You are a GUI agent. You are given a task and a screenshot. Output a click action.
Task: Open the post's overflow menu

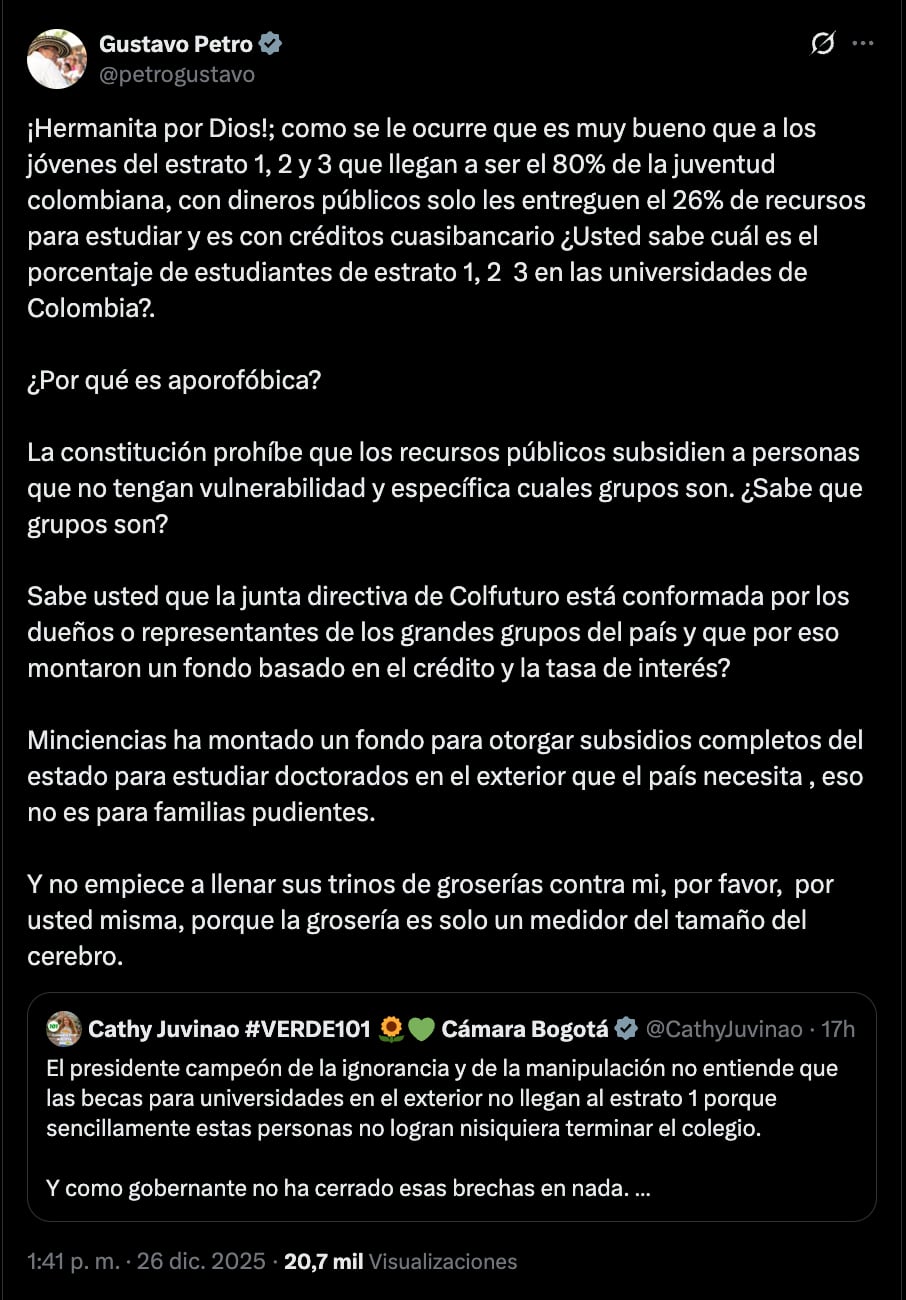tap(862, 44)
